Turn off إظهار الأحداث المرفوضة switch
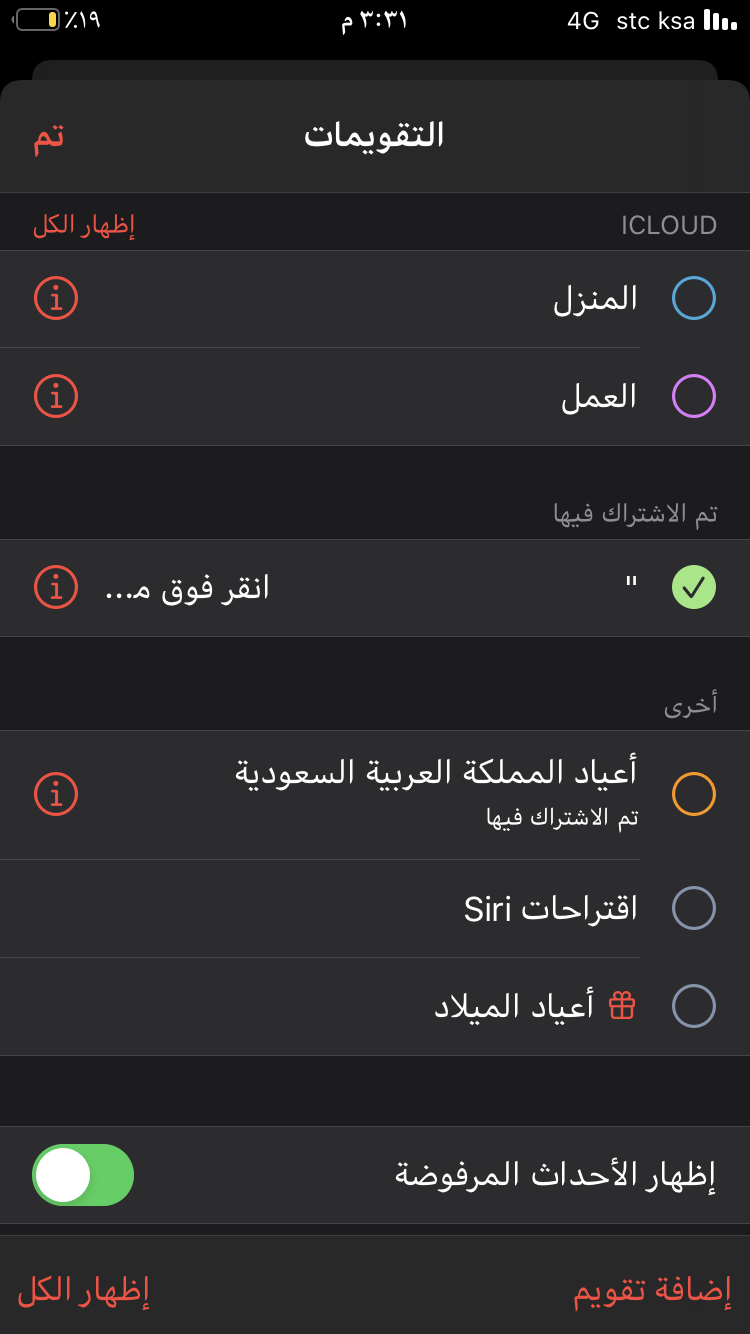The image size is (750, 1334). point(83,1175)
